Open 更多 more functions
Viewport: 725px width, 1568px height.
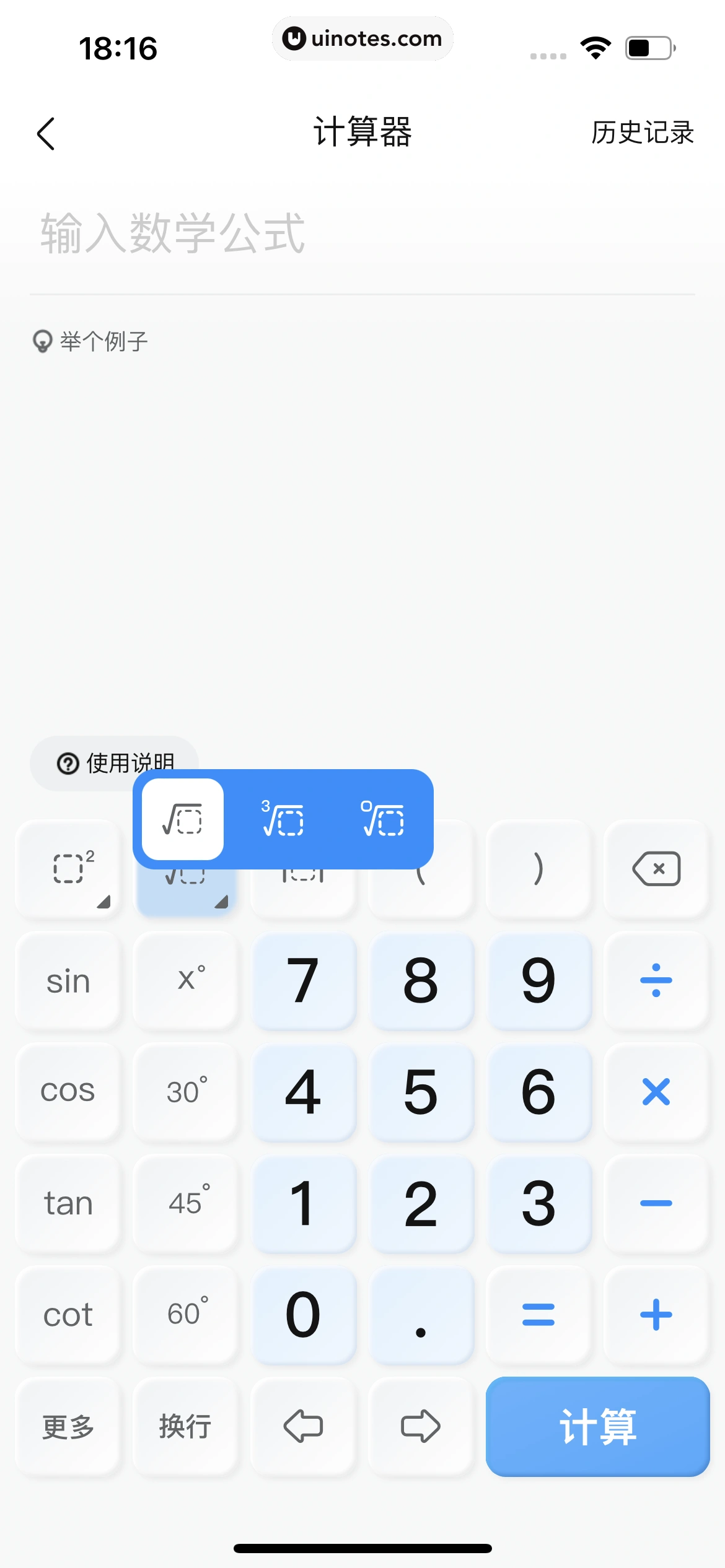pos(68,1426)
